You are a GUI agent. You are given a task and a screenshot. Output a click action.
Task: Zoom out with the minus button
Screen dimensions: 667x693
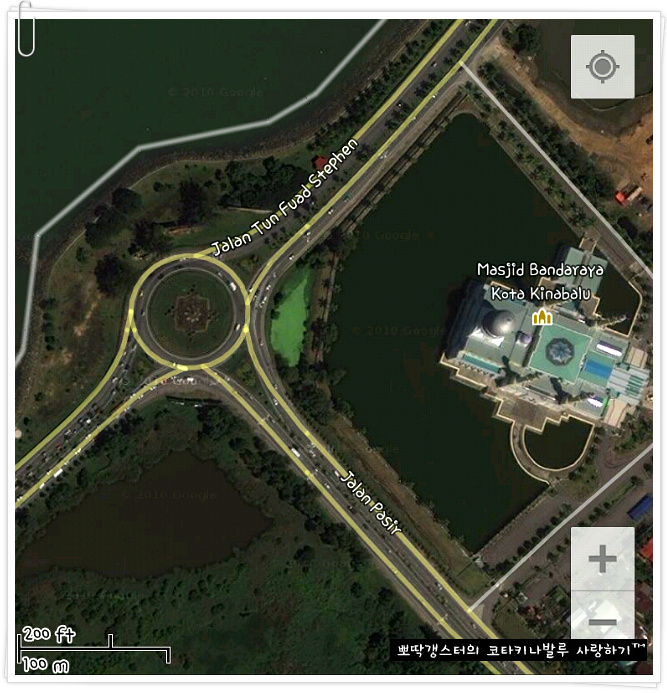click(602, 620)
